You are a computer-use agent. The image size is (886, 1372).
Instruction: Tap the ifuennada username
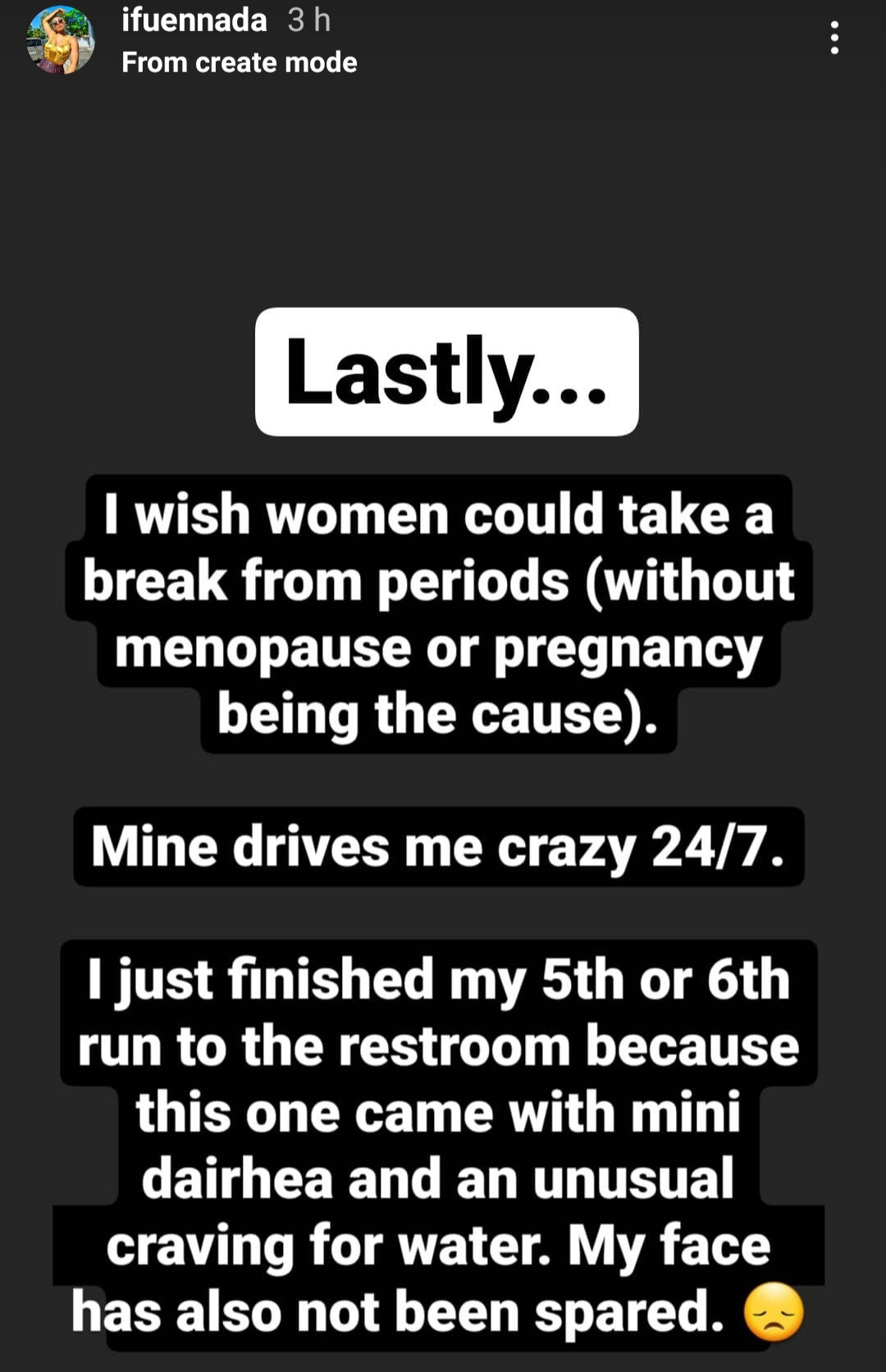click(x=194, y=20)
